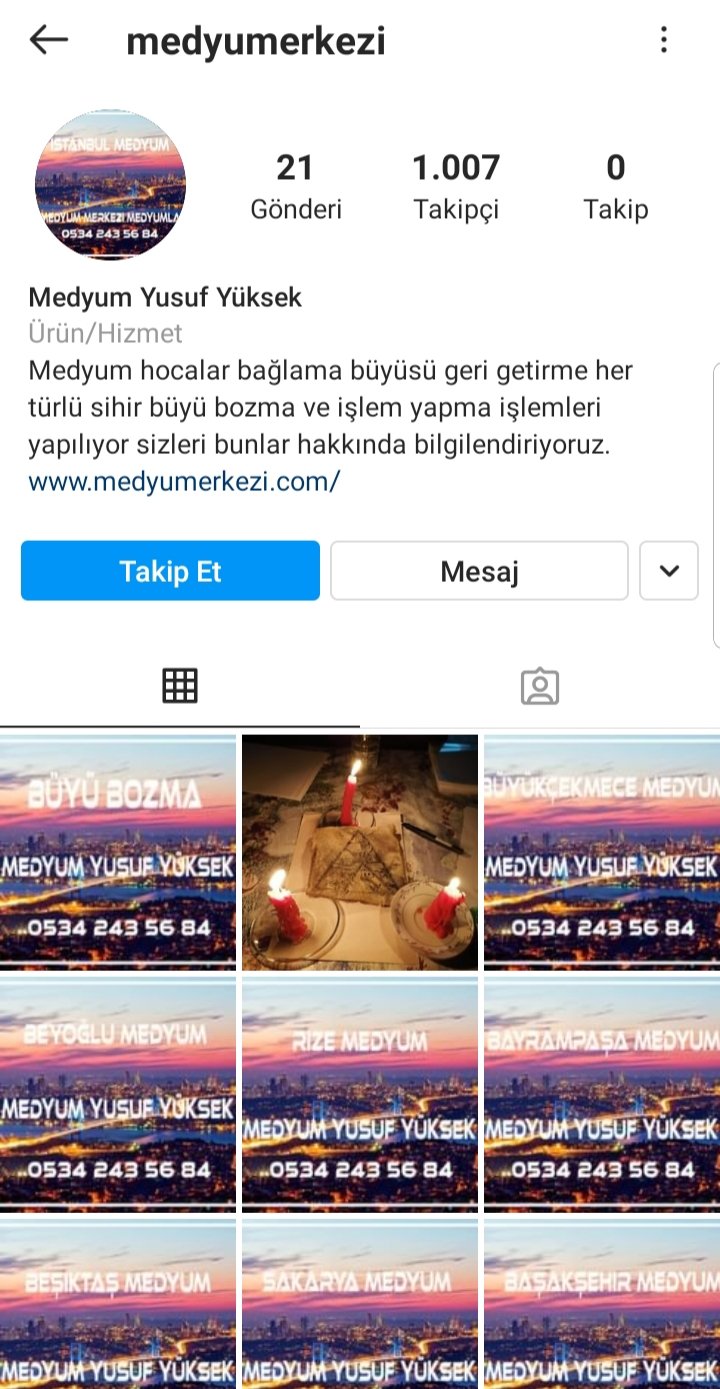Switch to the grid posts tab

(x=180, y=686)
